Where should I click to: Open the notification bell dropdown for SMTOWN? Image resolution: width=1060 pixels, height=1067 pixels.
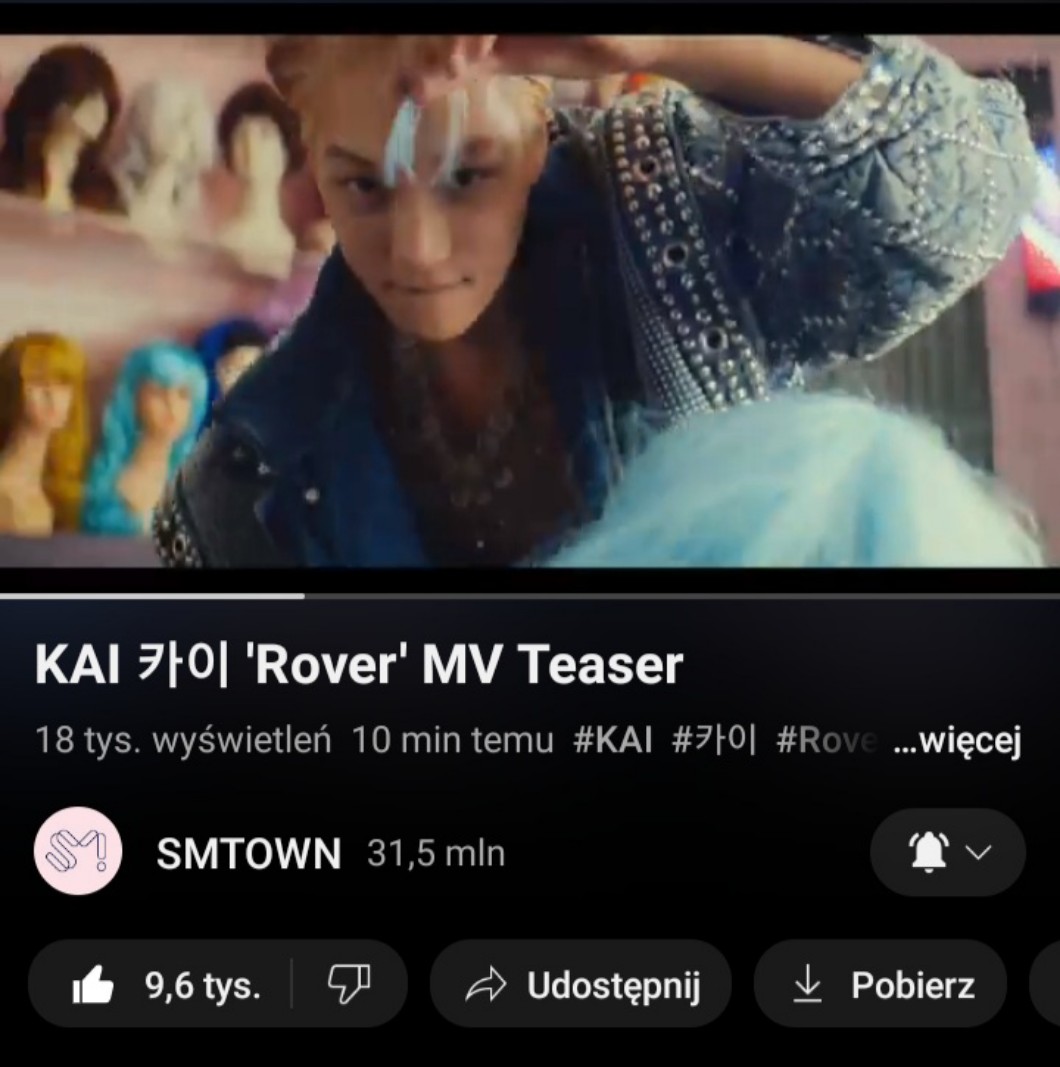point(947,852)
